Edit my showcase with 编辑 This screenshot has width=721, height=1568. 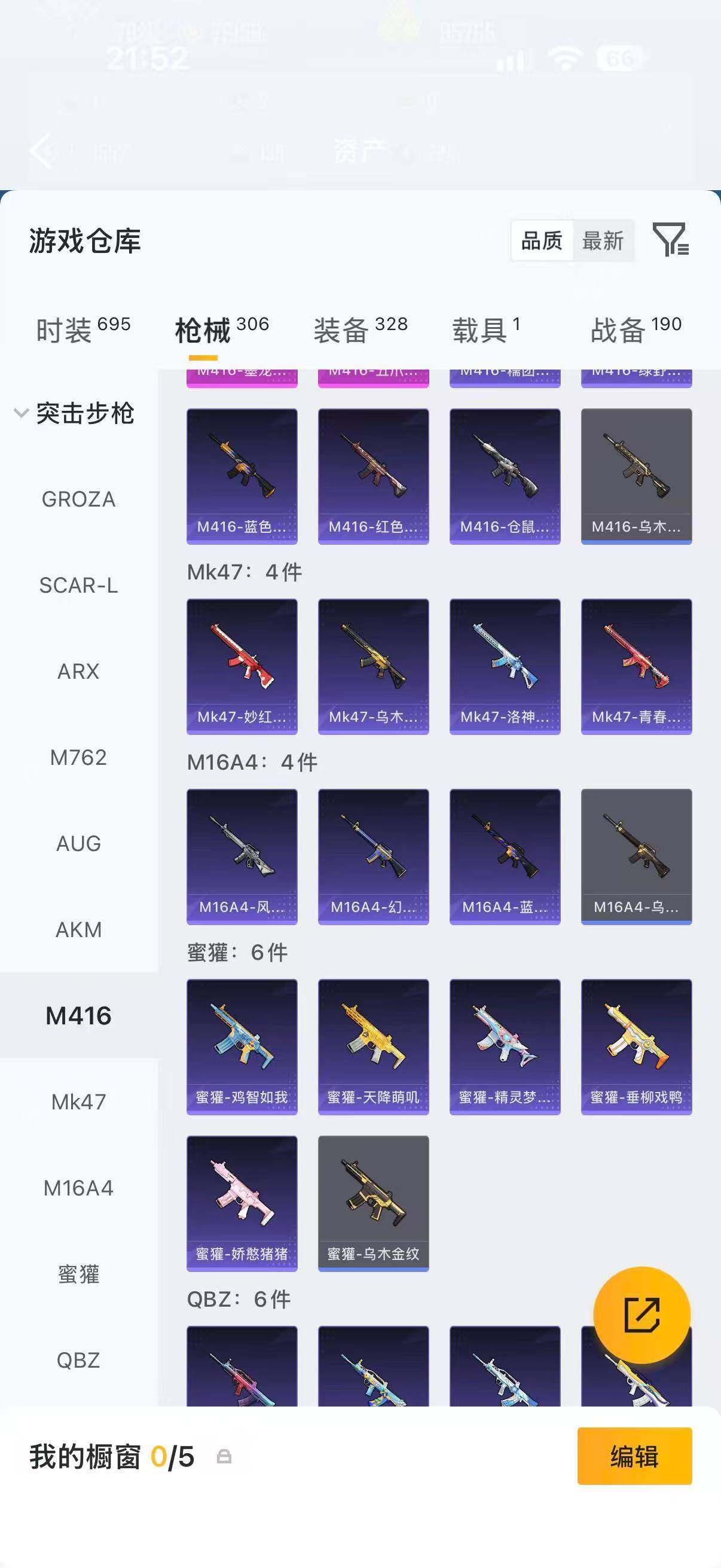pyautogui.click(x=634, y=1456)
